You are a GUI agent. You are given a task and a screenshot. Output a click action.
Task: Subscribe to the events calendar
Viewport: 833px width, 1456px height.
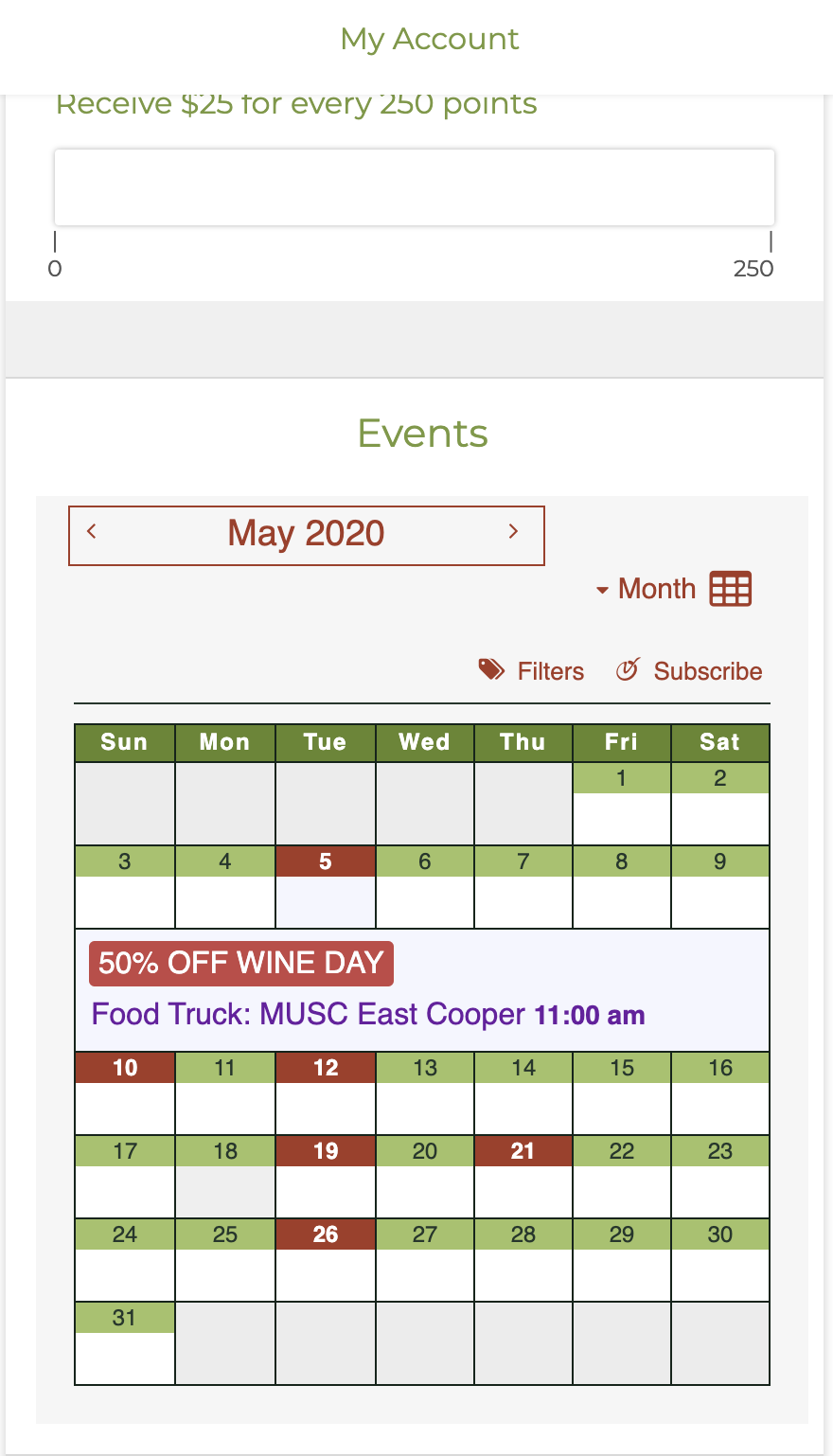coord(689,670)
